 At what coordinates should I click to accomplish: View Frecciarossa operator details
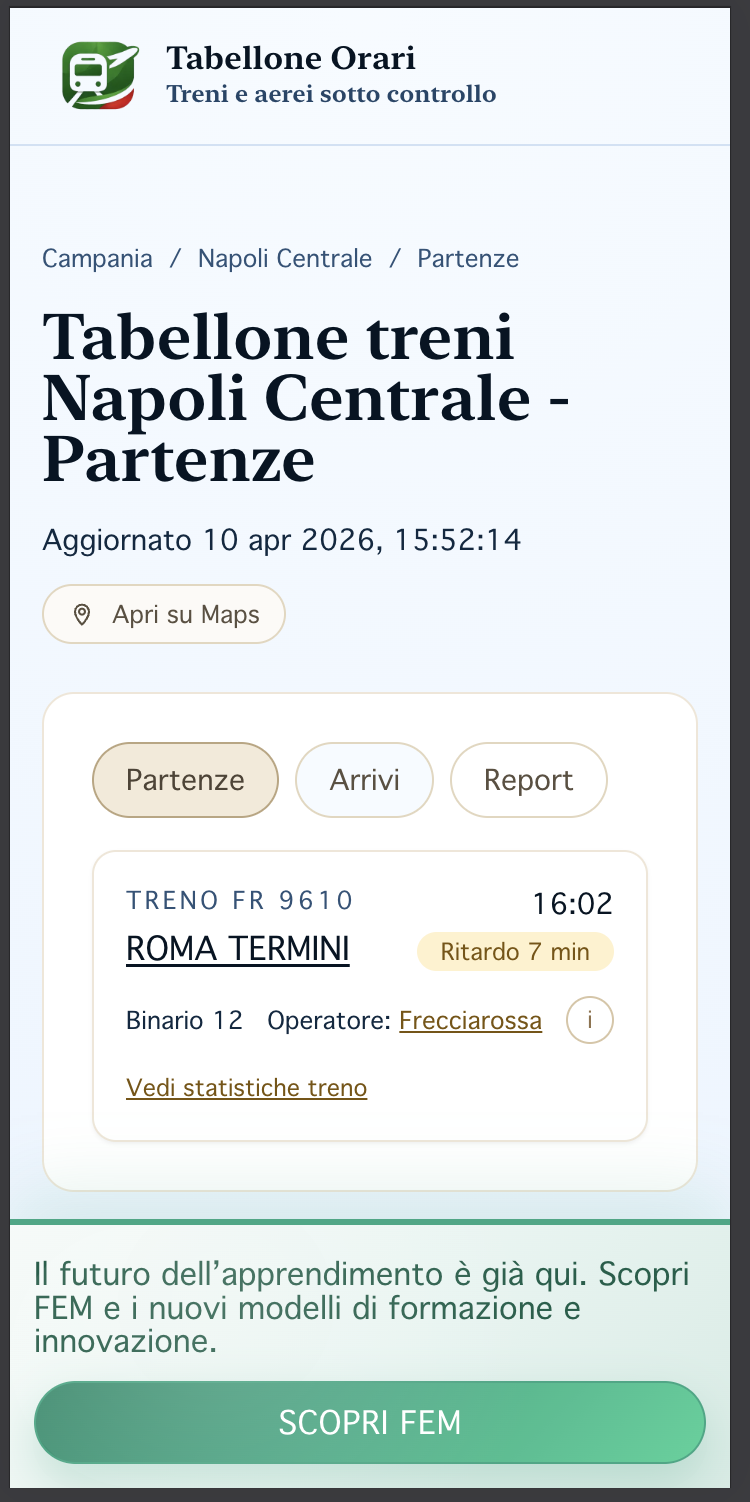(470, 1020)
